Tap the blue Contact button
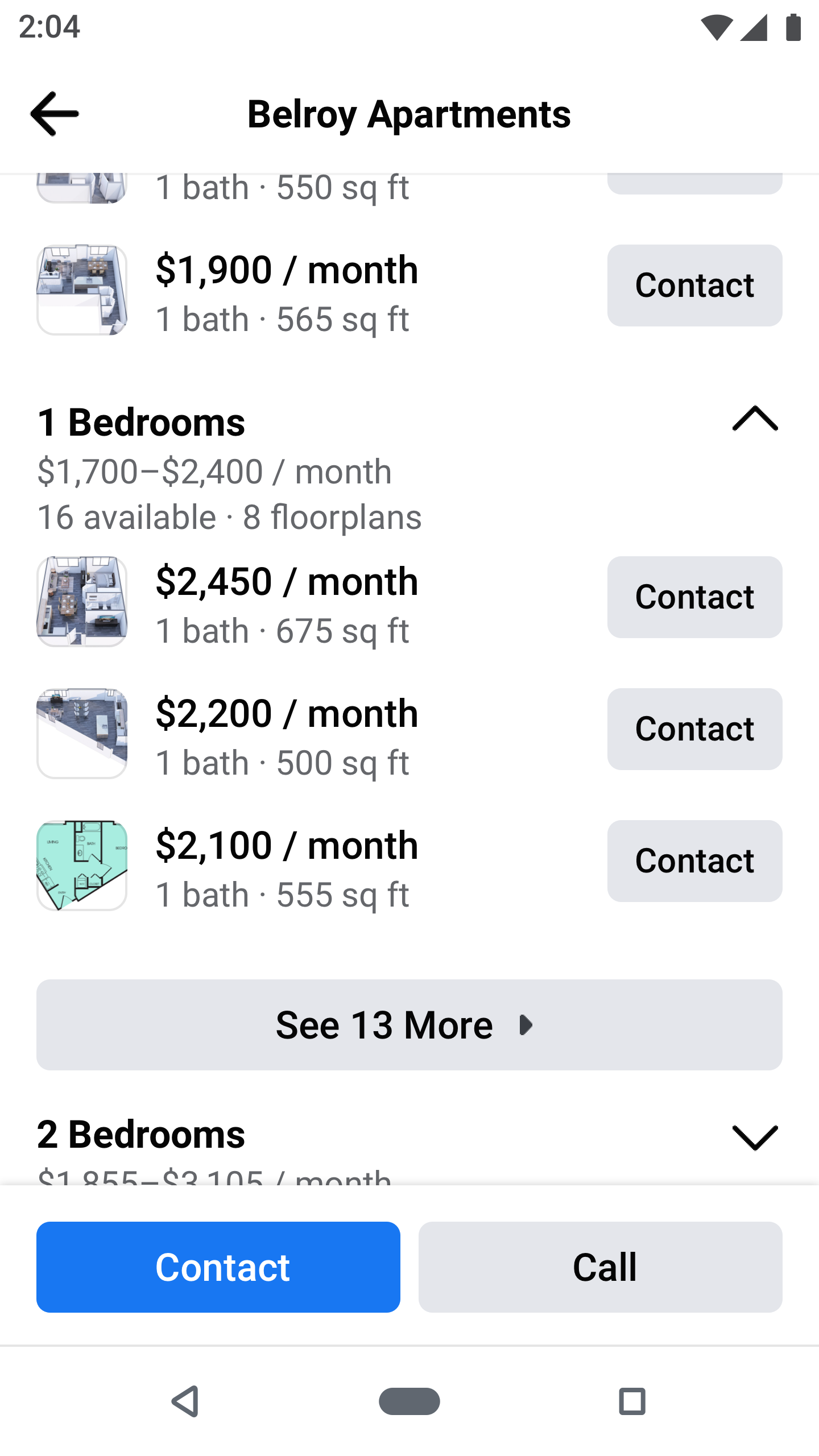 218,1267
